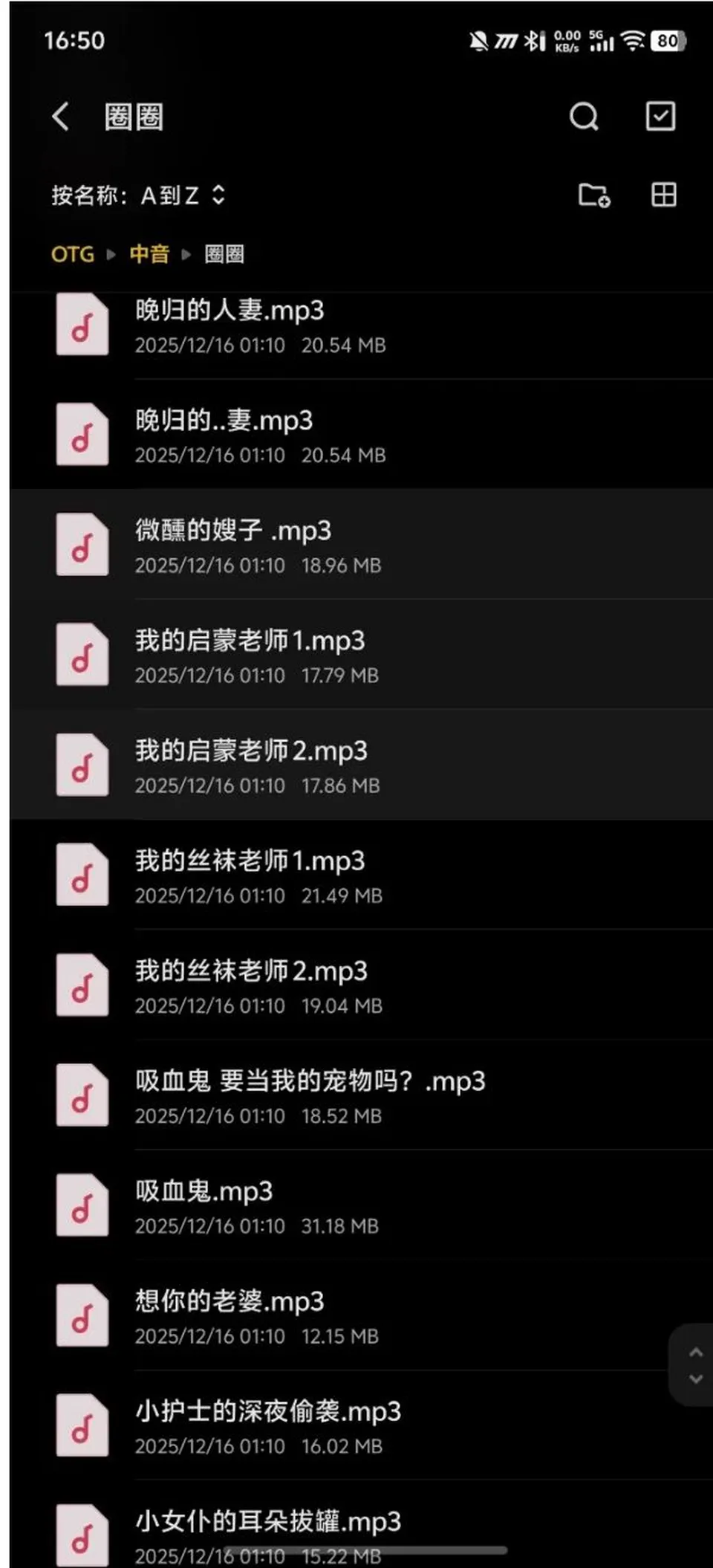Viewport: 713px width, 1568px height.
Task: Open the file 我的丝袜老师2.mp3
Action: pos(362,985)
